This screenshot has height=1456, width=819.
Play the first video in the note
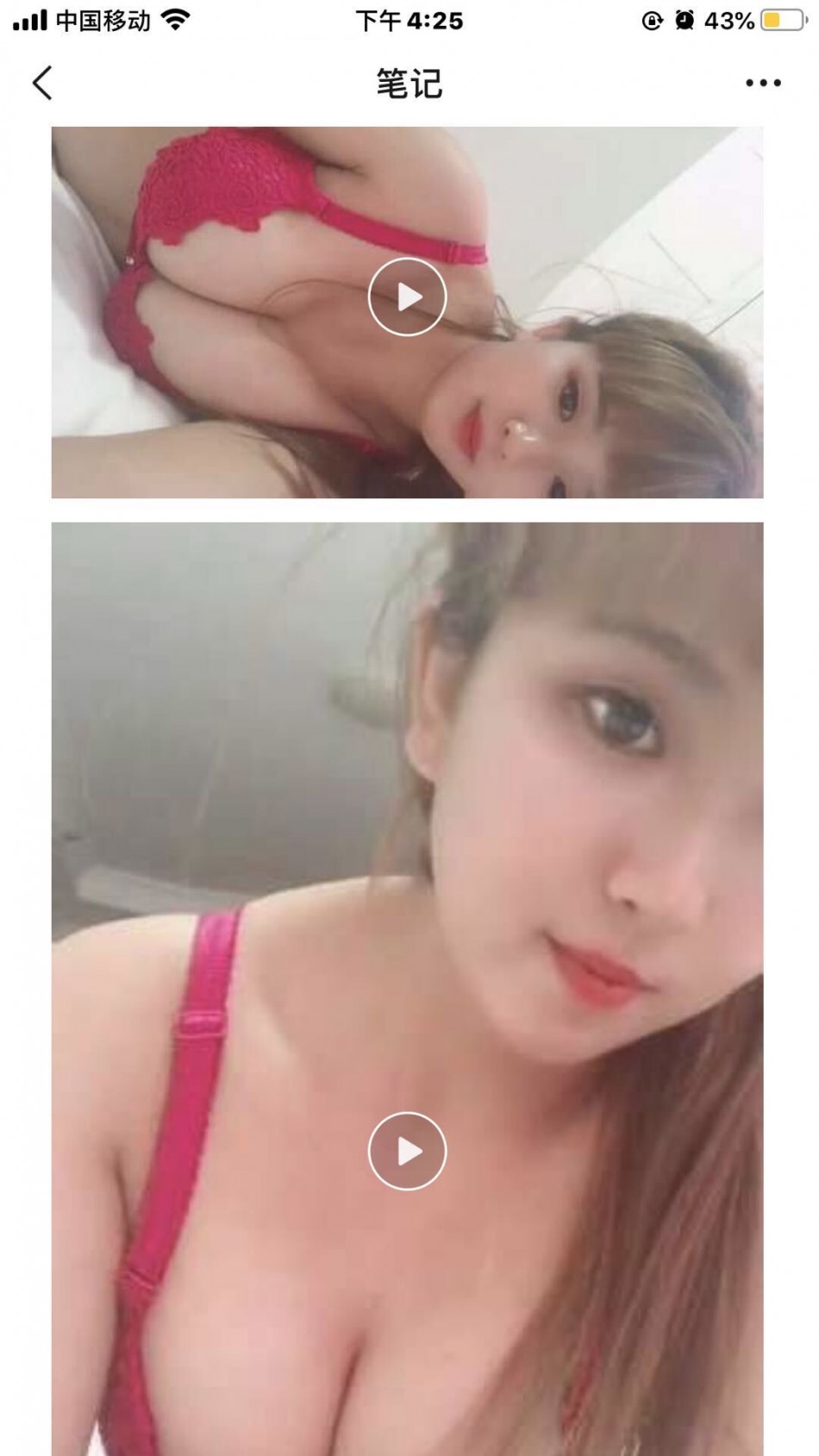[x=407, y=297]
